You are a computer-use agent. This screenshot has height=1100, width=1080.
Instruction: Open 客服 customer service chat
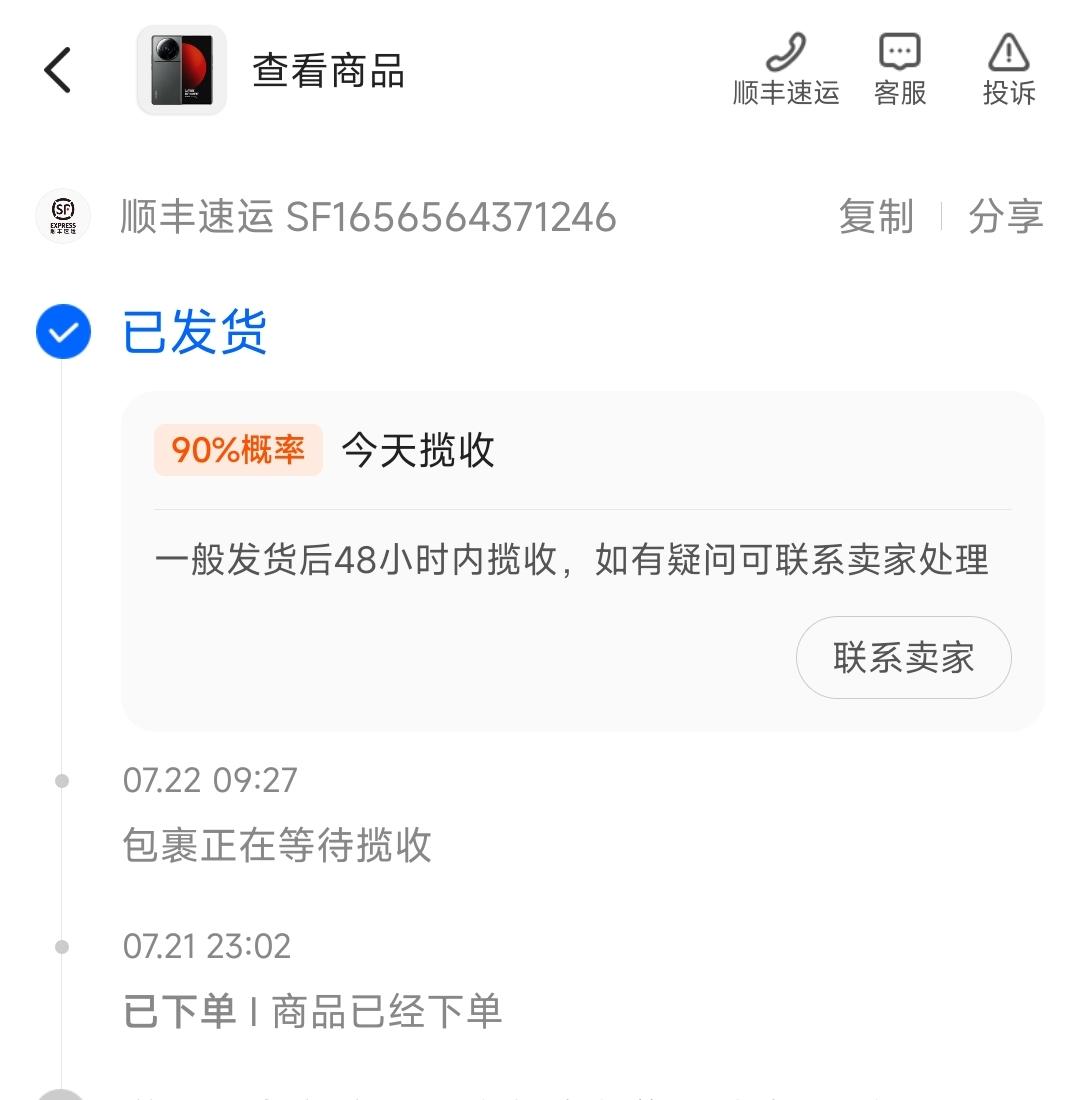tap(899, 70)
